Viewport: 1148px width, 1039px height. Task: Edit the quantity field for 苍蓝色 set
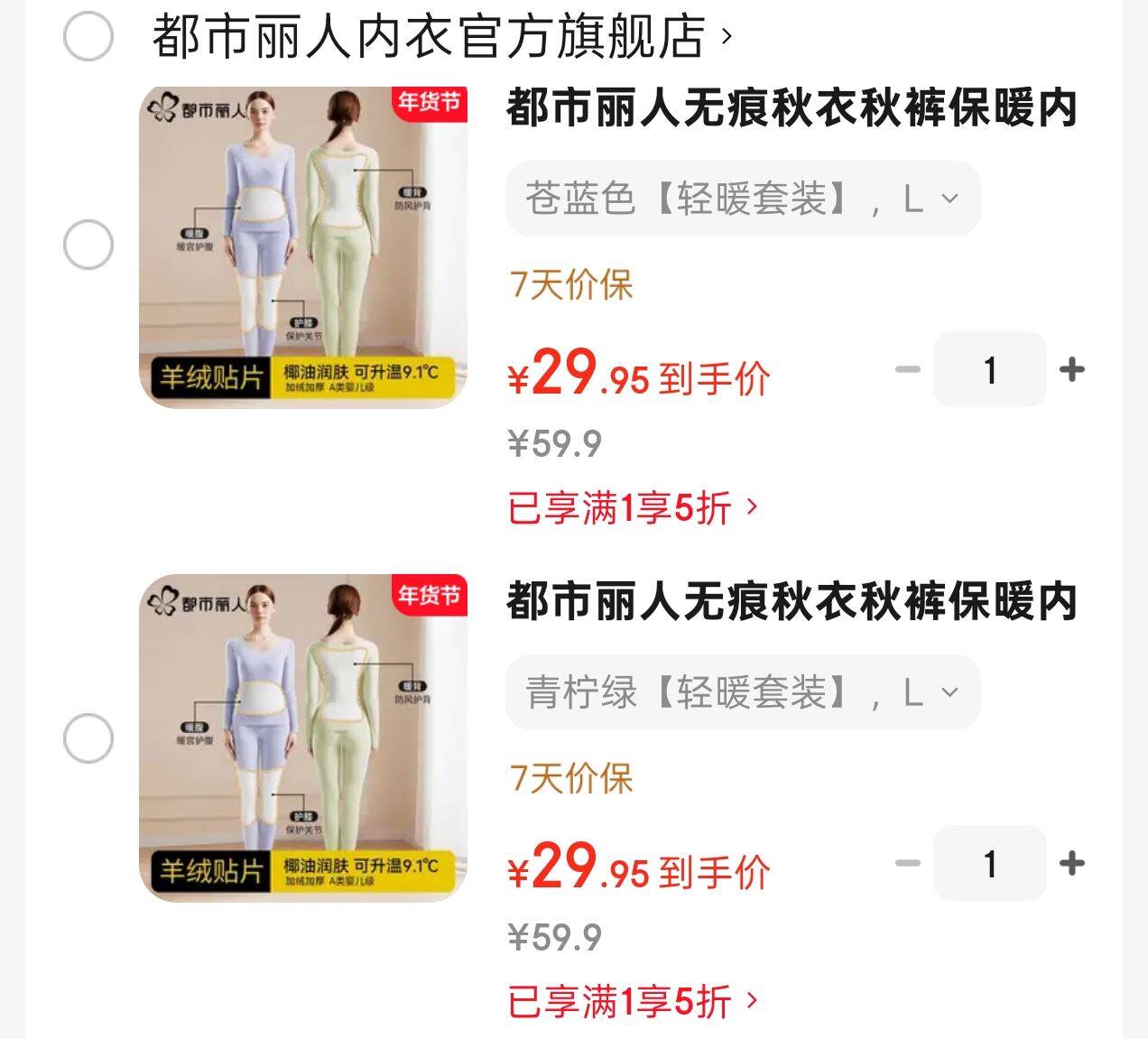[990, 369]
